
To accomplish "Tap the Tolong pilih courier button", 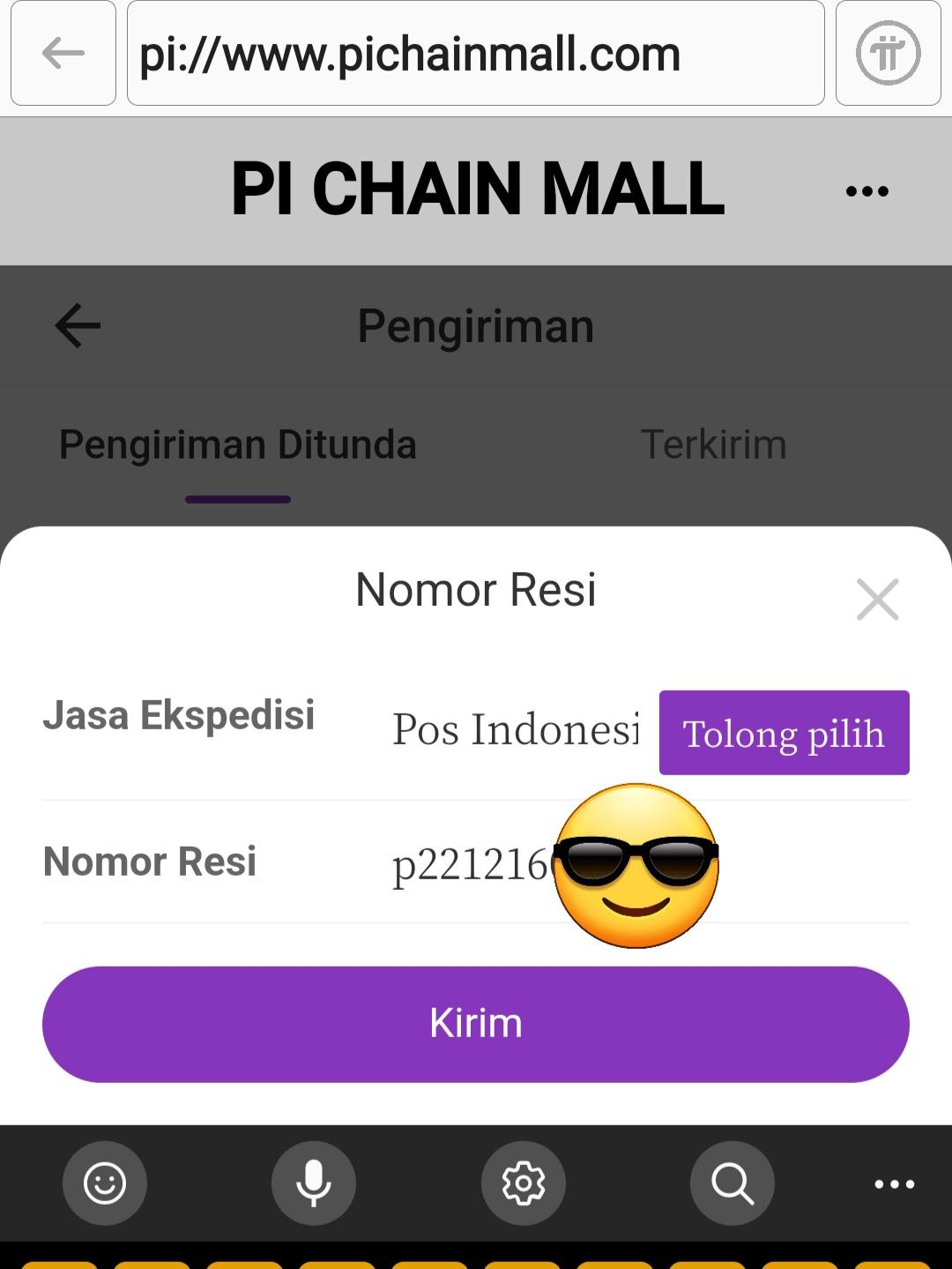I will (x=784, y=733).
